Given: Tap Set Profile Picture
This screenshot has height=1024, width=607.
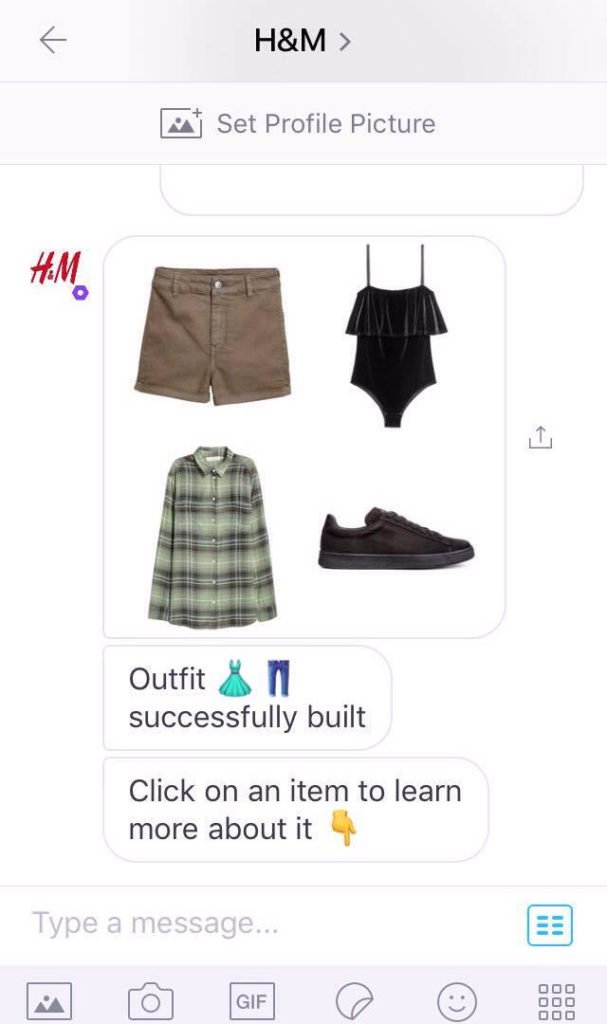Looking at the screenshot, I should tap(298, 124).
